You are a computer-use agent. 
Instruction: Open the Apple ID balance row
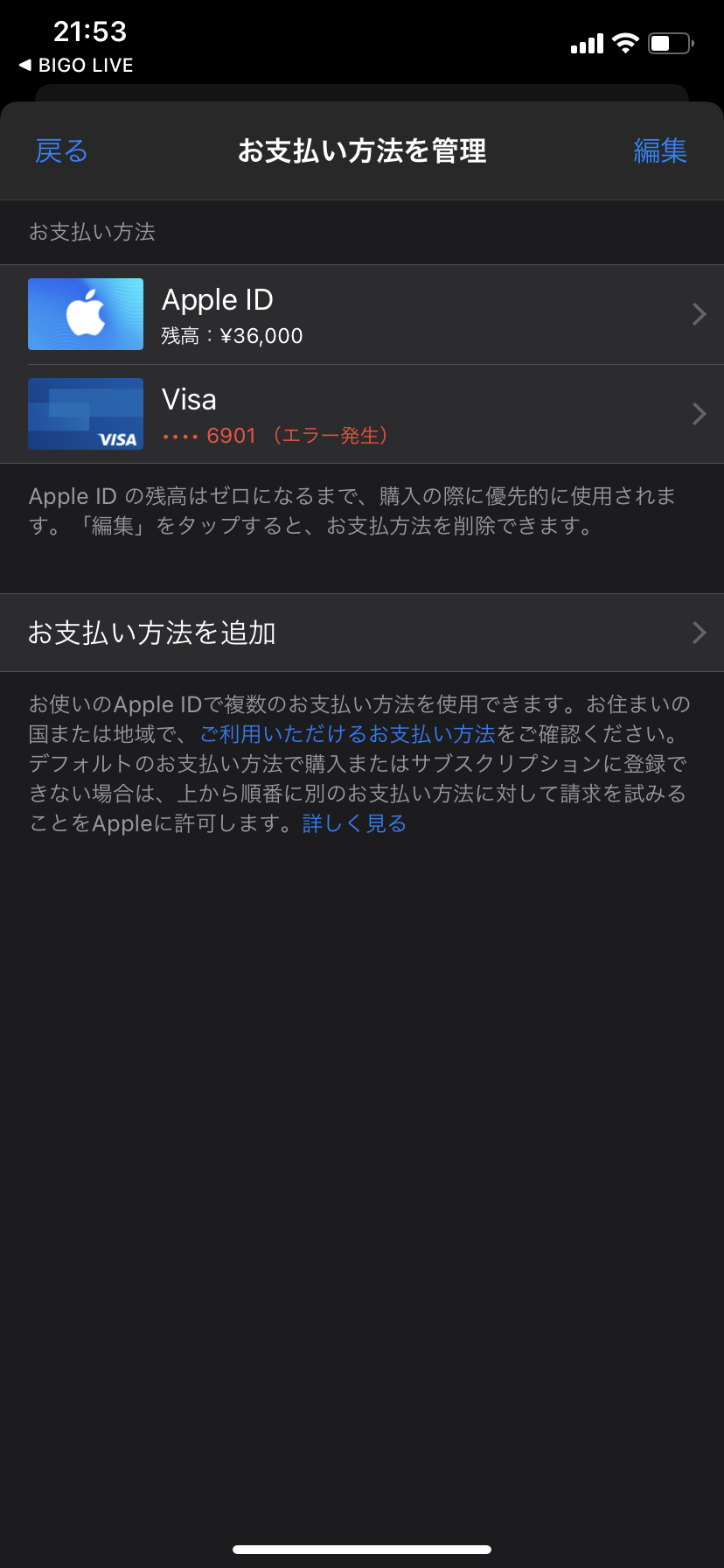pyautogui.click(x=362, y=315)
